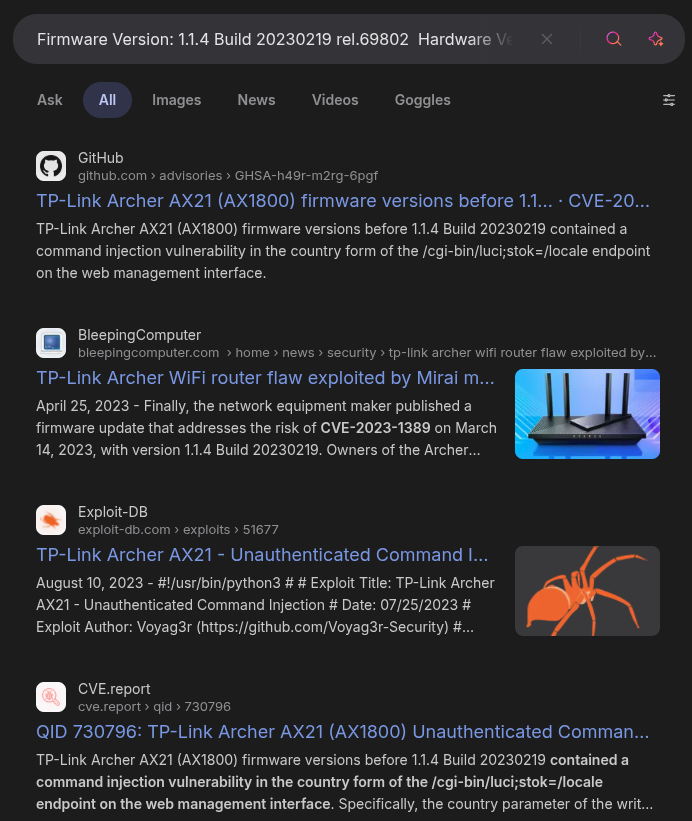Open the AI answer sparkle icon

(x=656, y=39)
